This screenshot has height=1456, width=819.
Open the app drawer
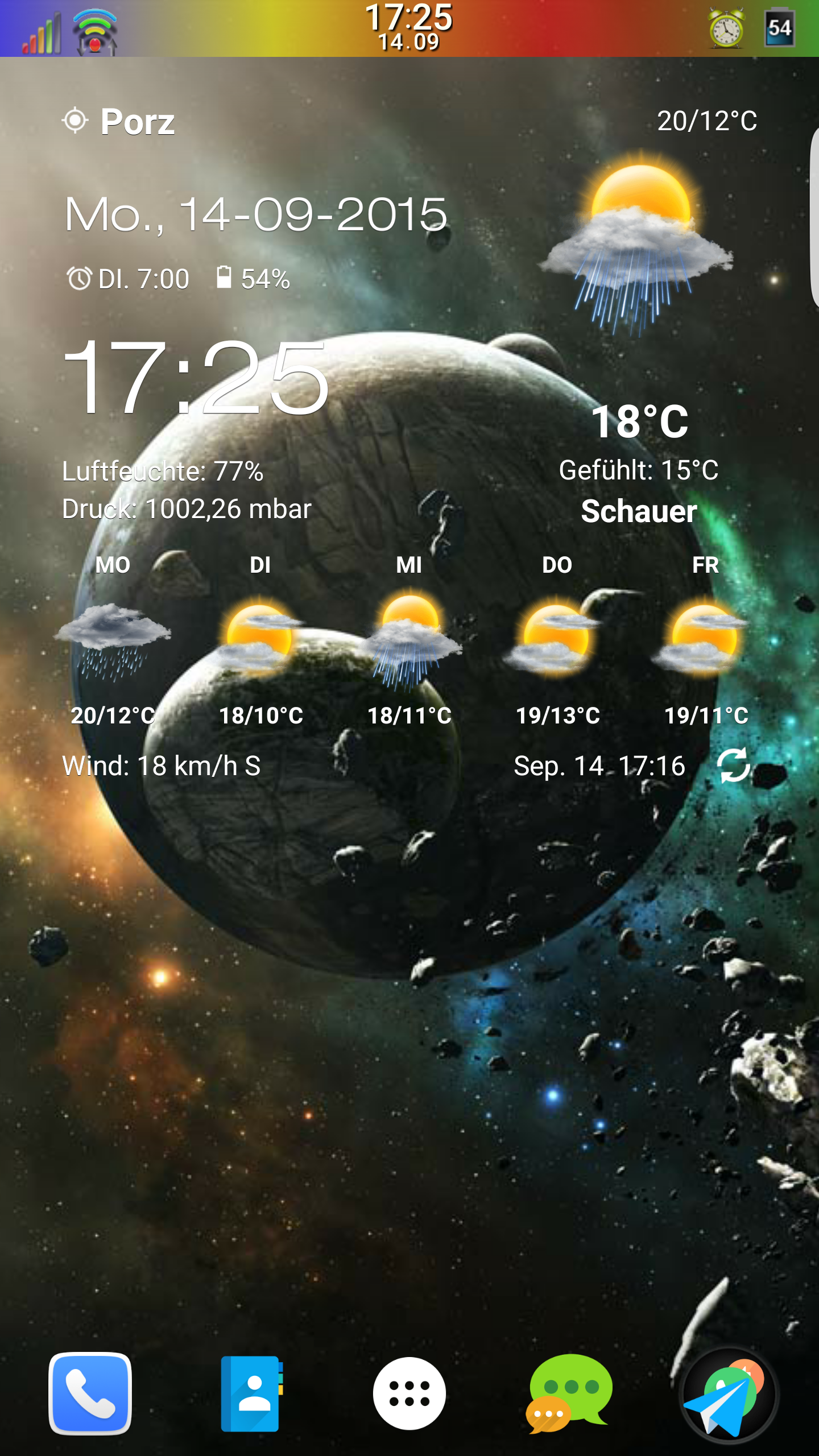409,1393
